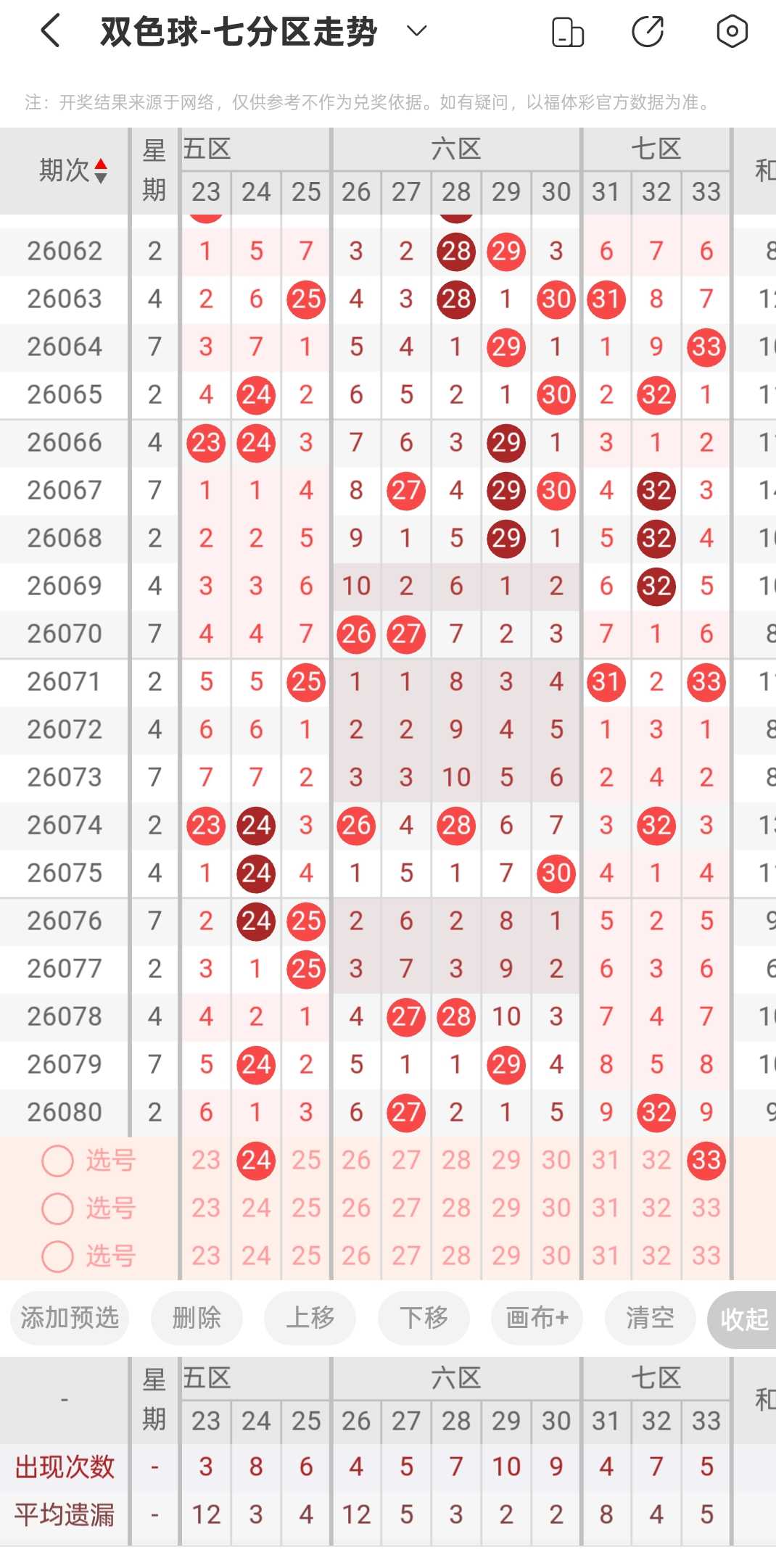Screen dimensions: 776x1568
Task: Sort draws by tapping 期次 column header
Action: click(x=73, y=171)
